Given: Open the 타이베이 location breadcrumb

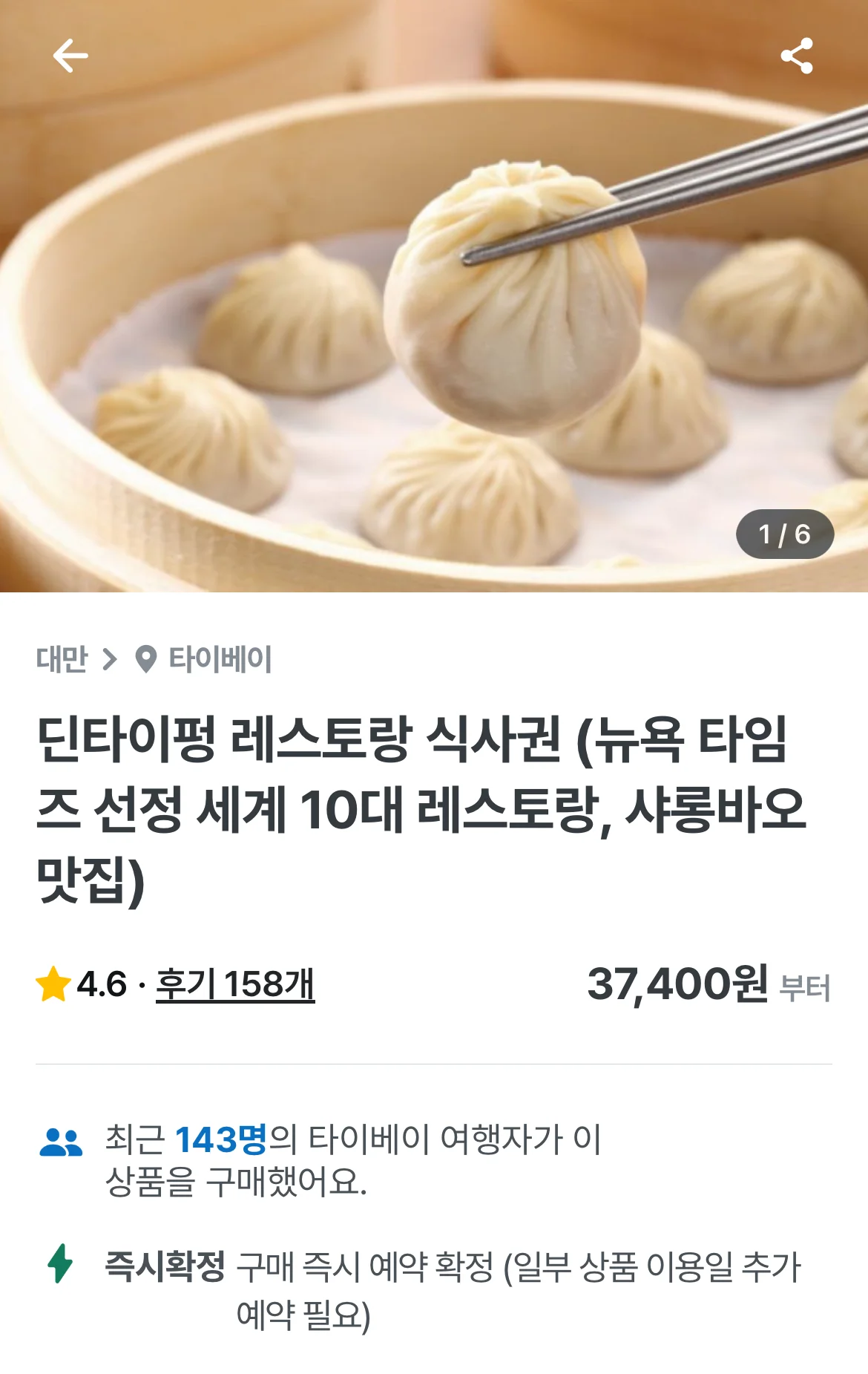Looking at the screenshot, I should click(x=220, y=659).
